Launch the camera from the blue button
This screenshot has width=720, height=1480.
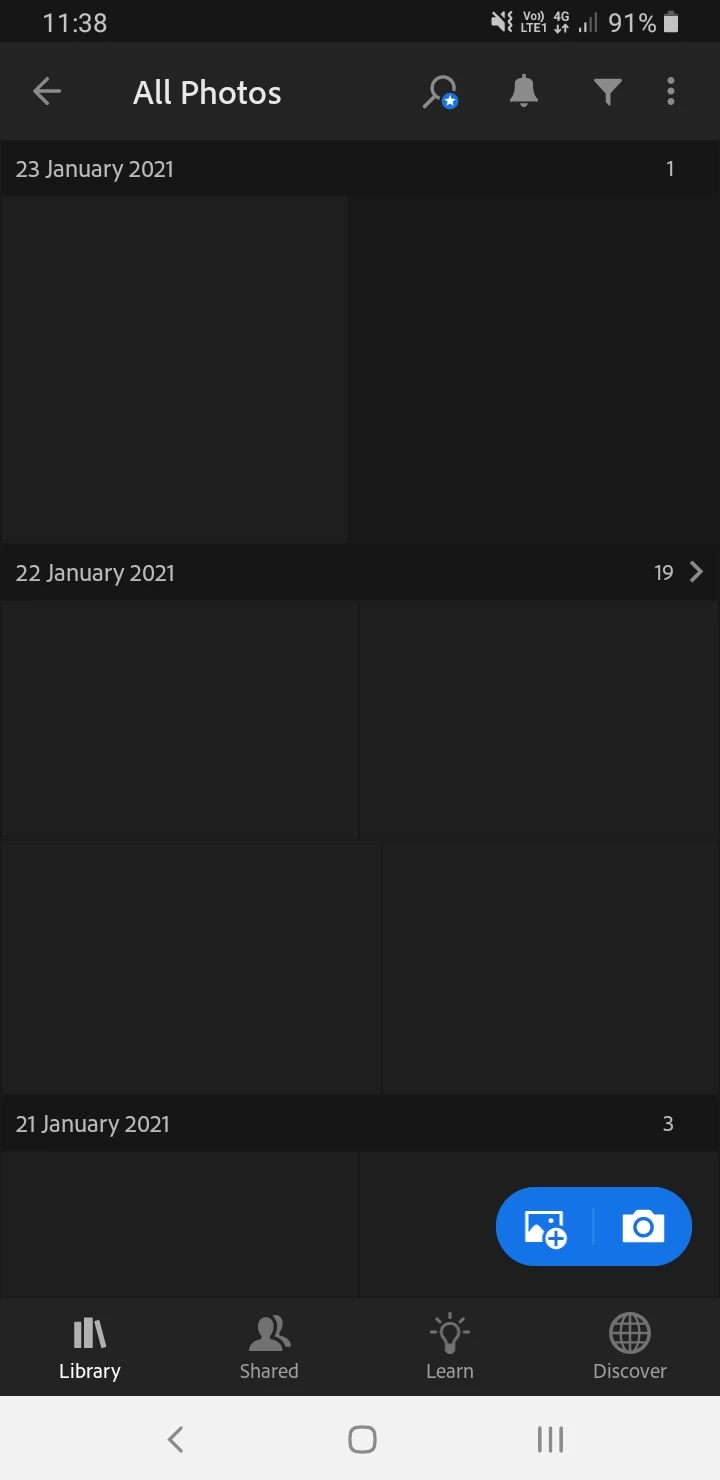[643, 1227]
